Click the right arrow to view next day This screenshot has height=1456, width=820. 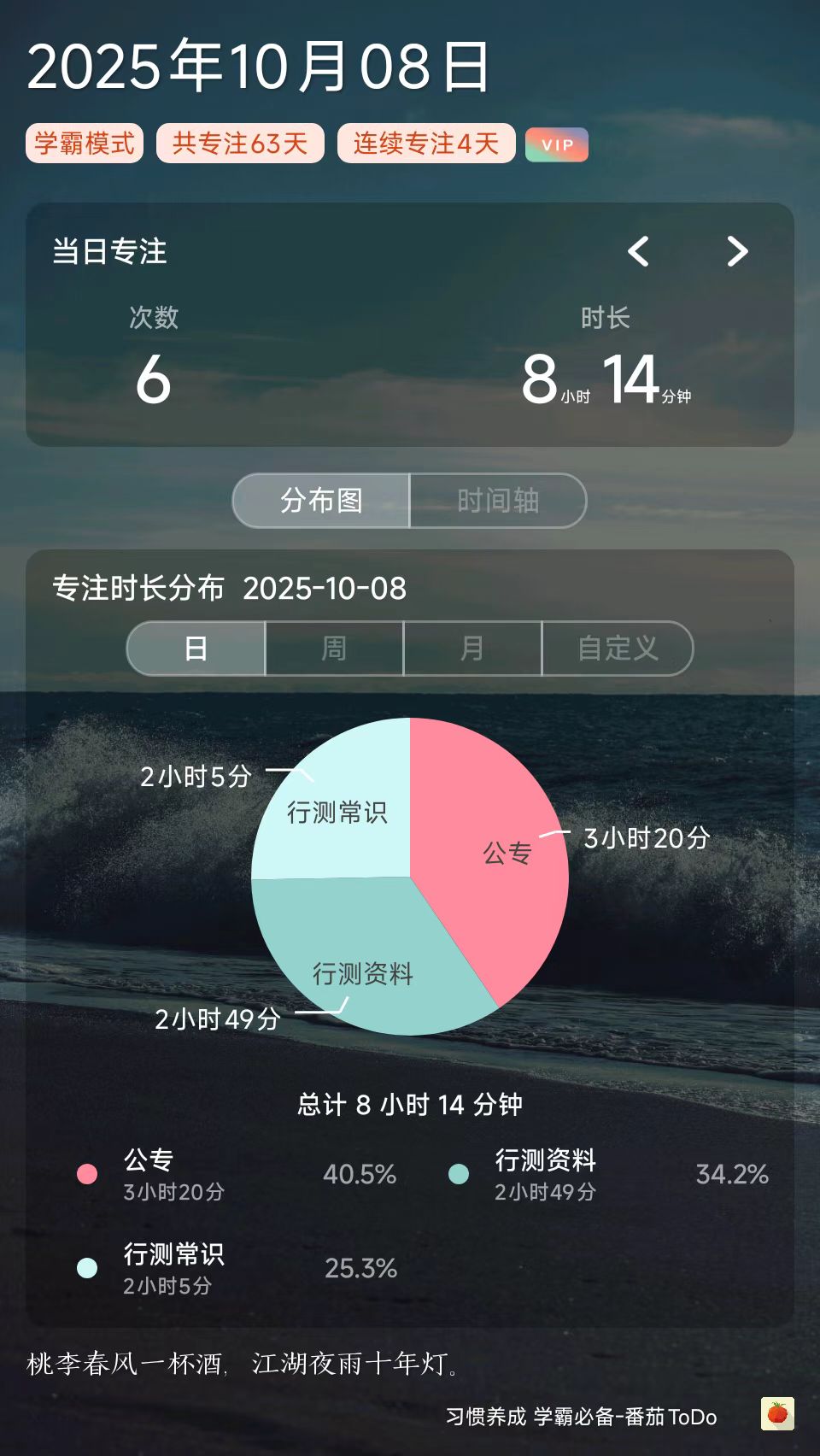[736, 251]
